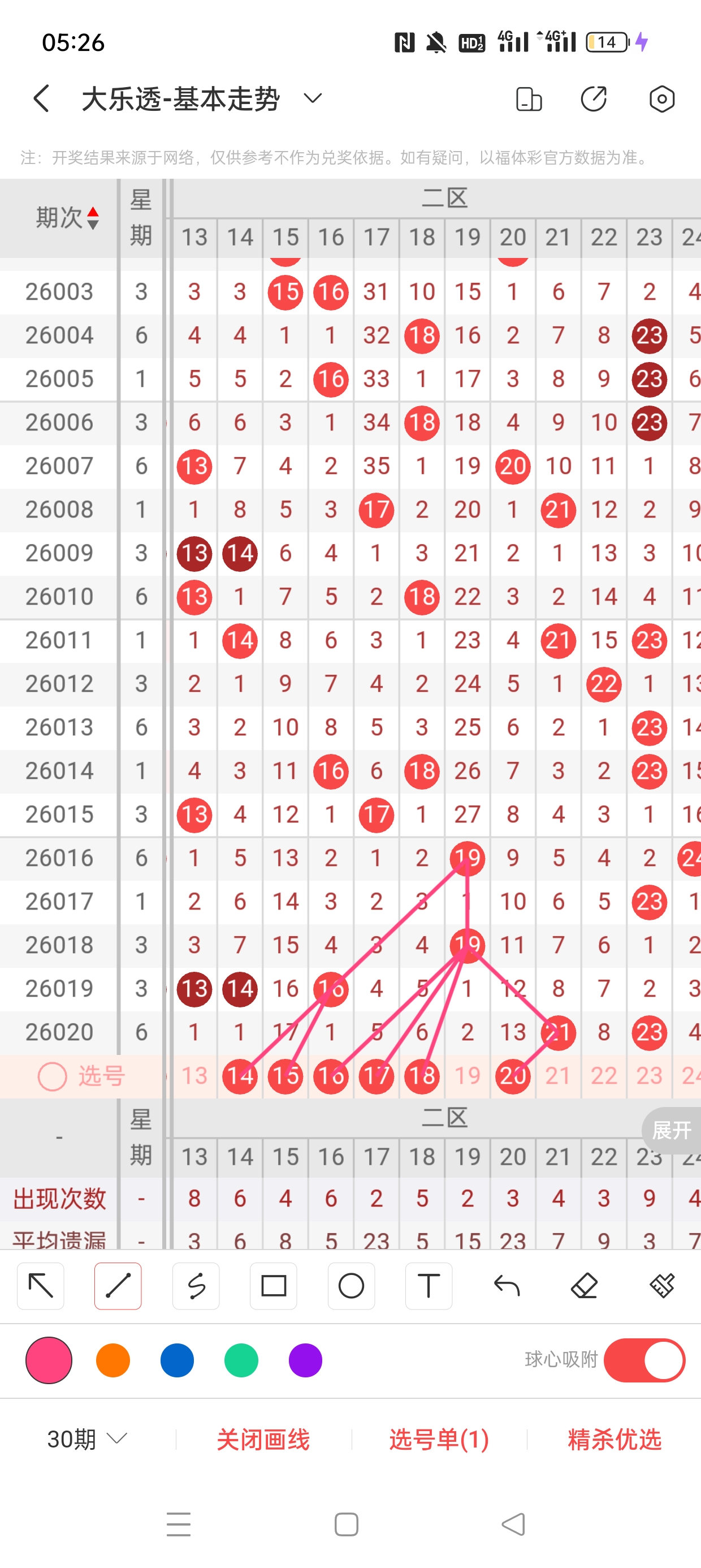This screenshot has width=701, height=1568.
Task: Pick the circle shape tool
Action: pyautogui.click(x=351, y=1286)
